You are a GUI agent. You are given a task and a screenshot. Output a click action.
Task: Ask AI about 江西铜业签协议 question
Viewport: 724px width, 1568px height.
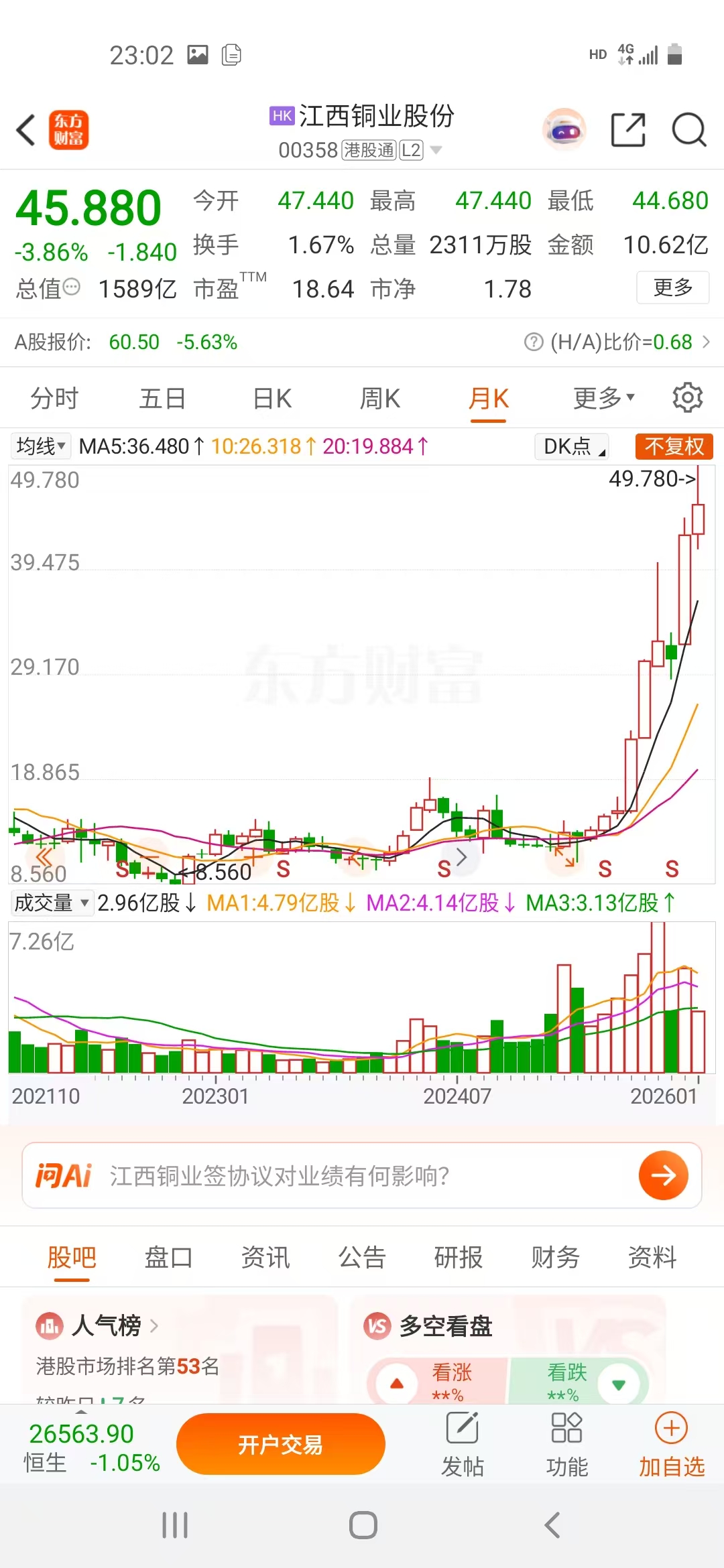click(x=362, y=1175)
